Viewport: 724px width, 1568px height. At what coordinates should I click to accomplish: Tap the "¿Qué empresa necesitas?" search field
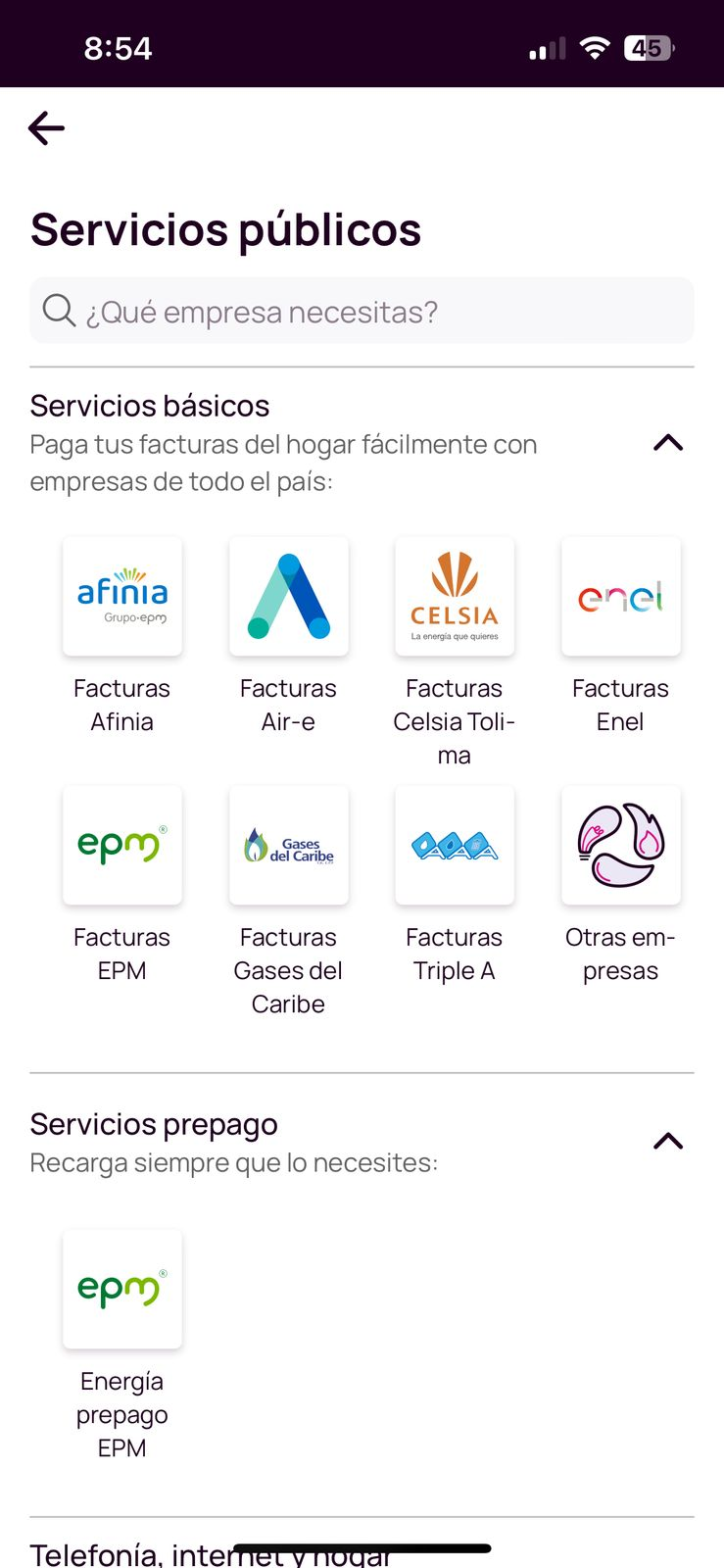(x=362, y=311)
